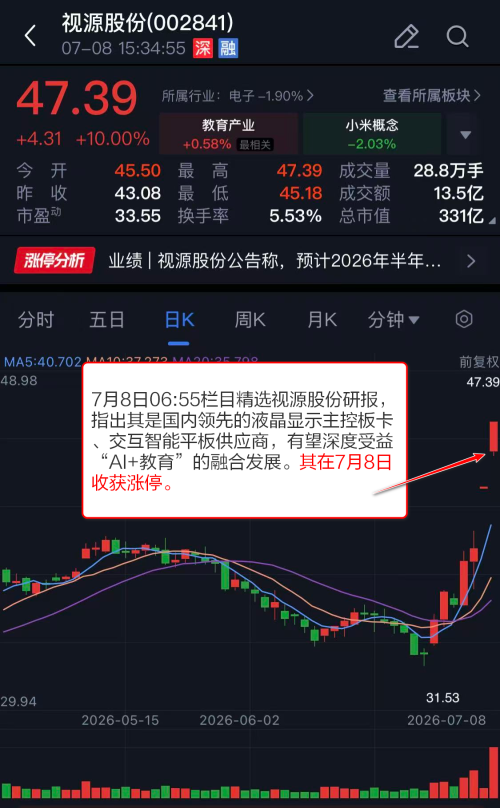The image size is (500, 808).
Task: Open the 涨停分析 news banner
Action: pyautogui.click(x=245, y=261)
